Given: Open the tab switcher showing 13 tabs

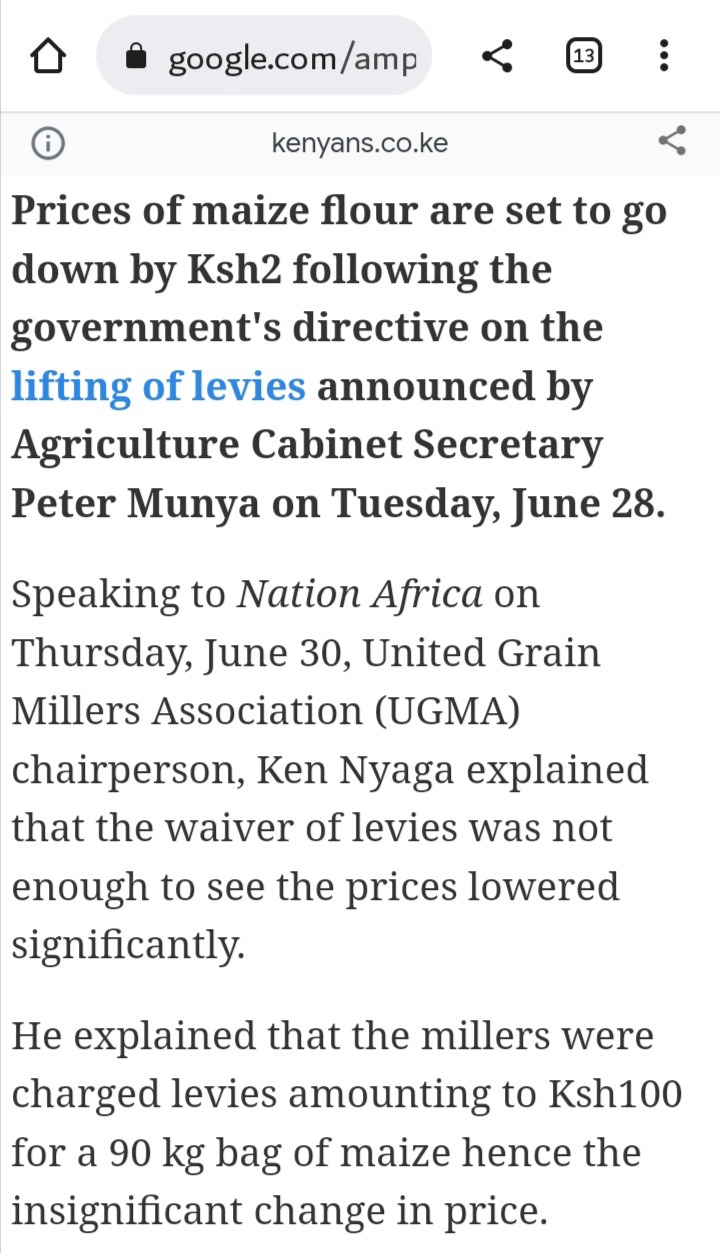Looking at the screenshot, I should [584, 57].
